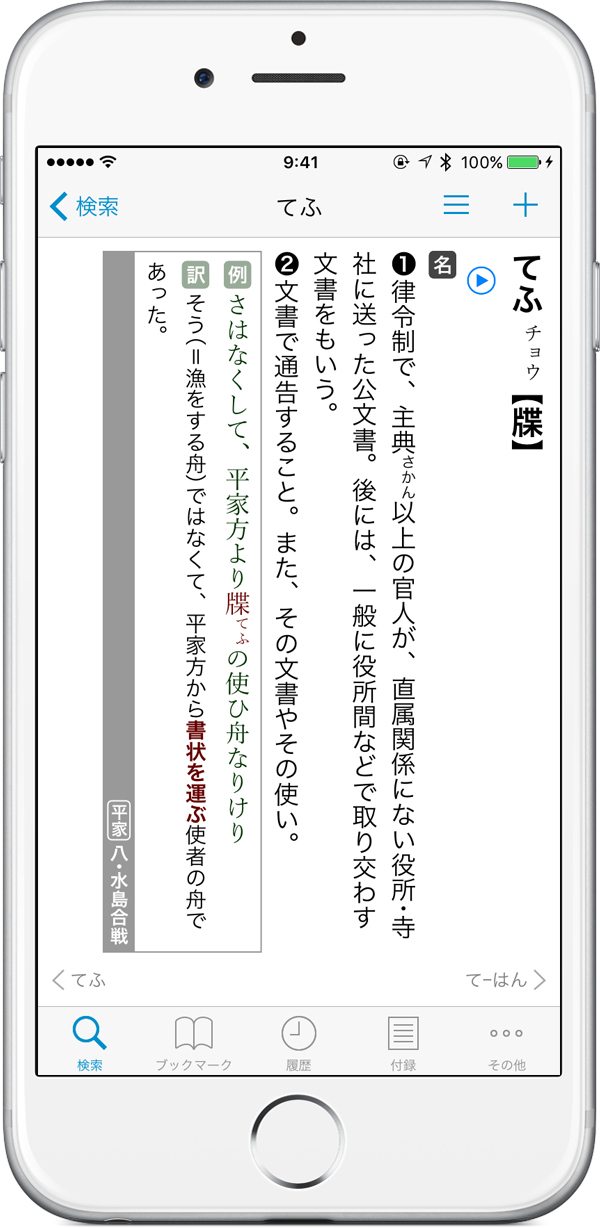
Task: Go to next entry てーはん
Action: pyautogui.click(x=506, y=980)
